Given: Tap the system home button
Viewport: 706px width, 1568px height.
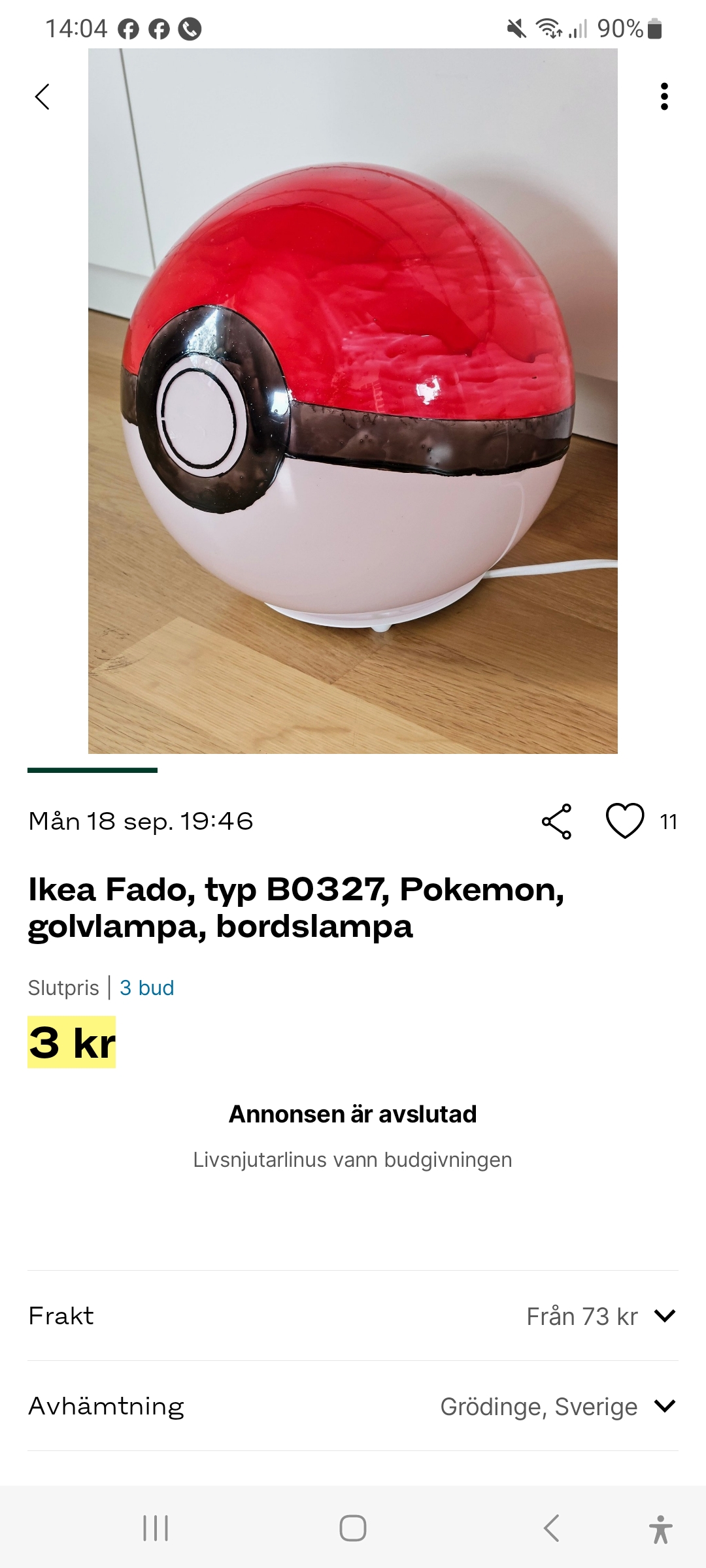Looking at the screenshot, I should 353,1528.
